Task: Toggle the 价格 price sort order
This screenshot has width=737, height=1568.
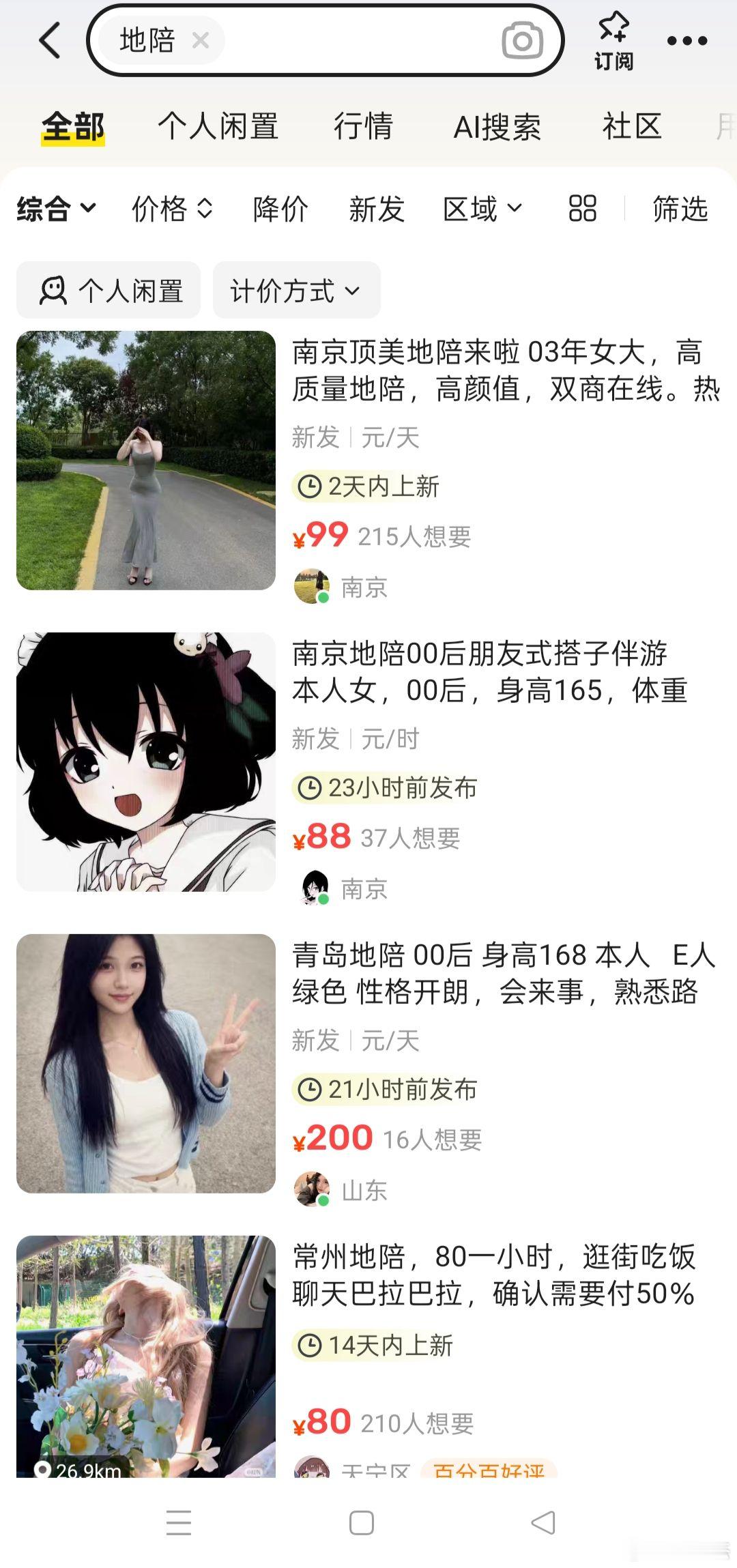Action: (x=169, y=210)
